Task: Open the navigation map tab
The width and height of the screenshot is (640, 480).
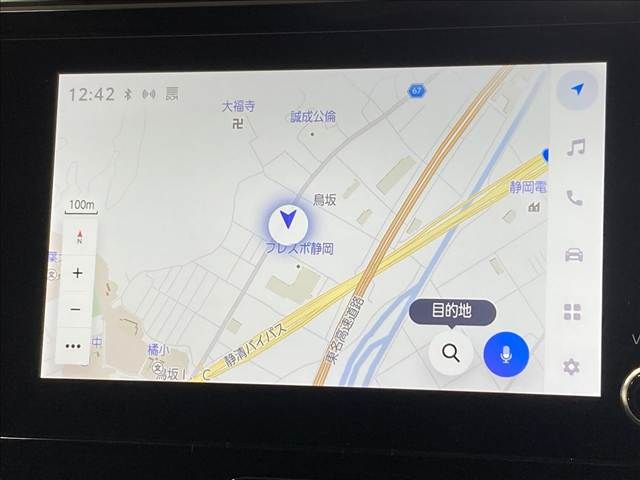Action: [577, 90]
